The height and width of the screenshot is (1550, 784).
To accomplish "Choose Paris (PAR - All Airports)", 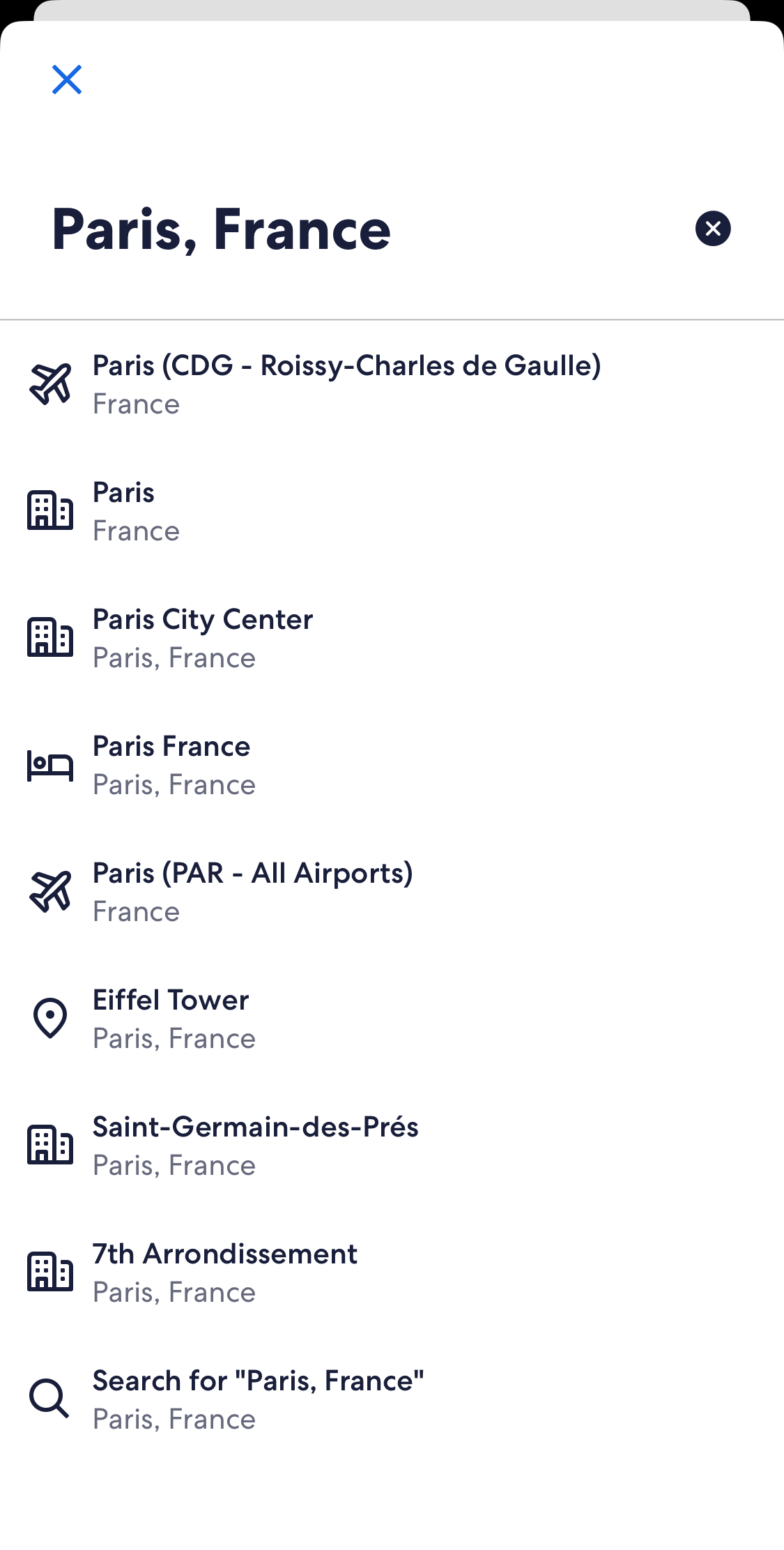I will (x=279, y=890).
